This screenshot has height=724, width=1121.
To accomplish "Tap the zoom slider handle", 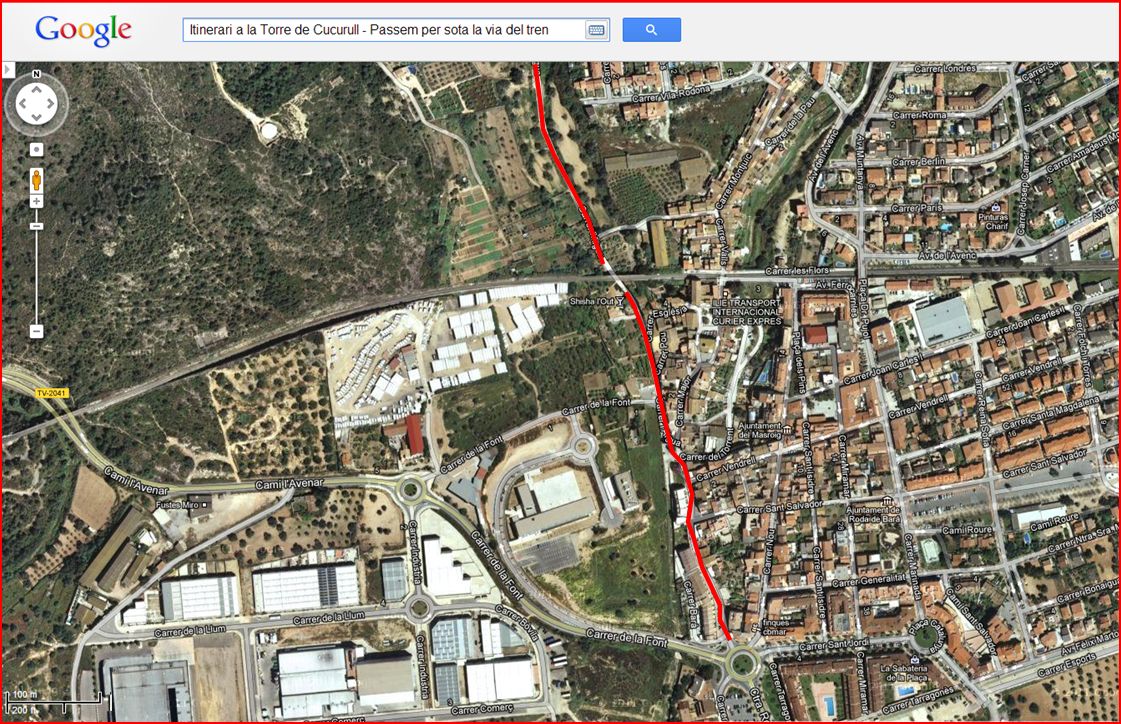I will (x=36, y=226).
